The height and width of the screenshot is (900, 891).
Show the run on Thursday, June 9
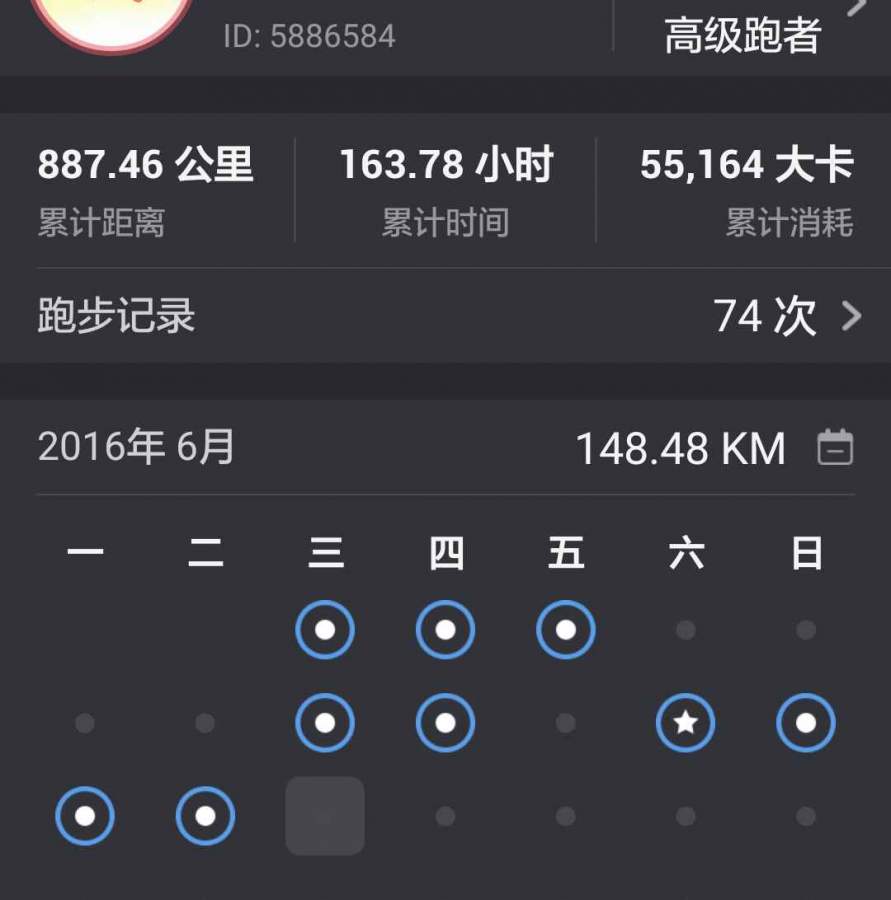point(445,723)
